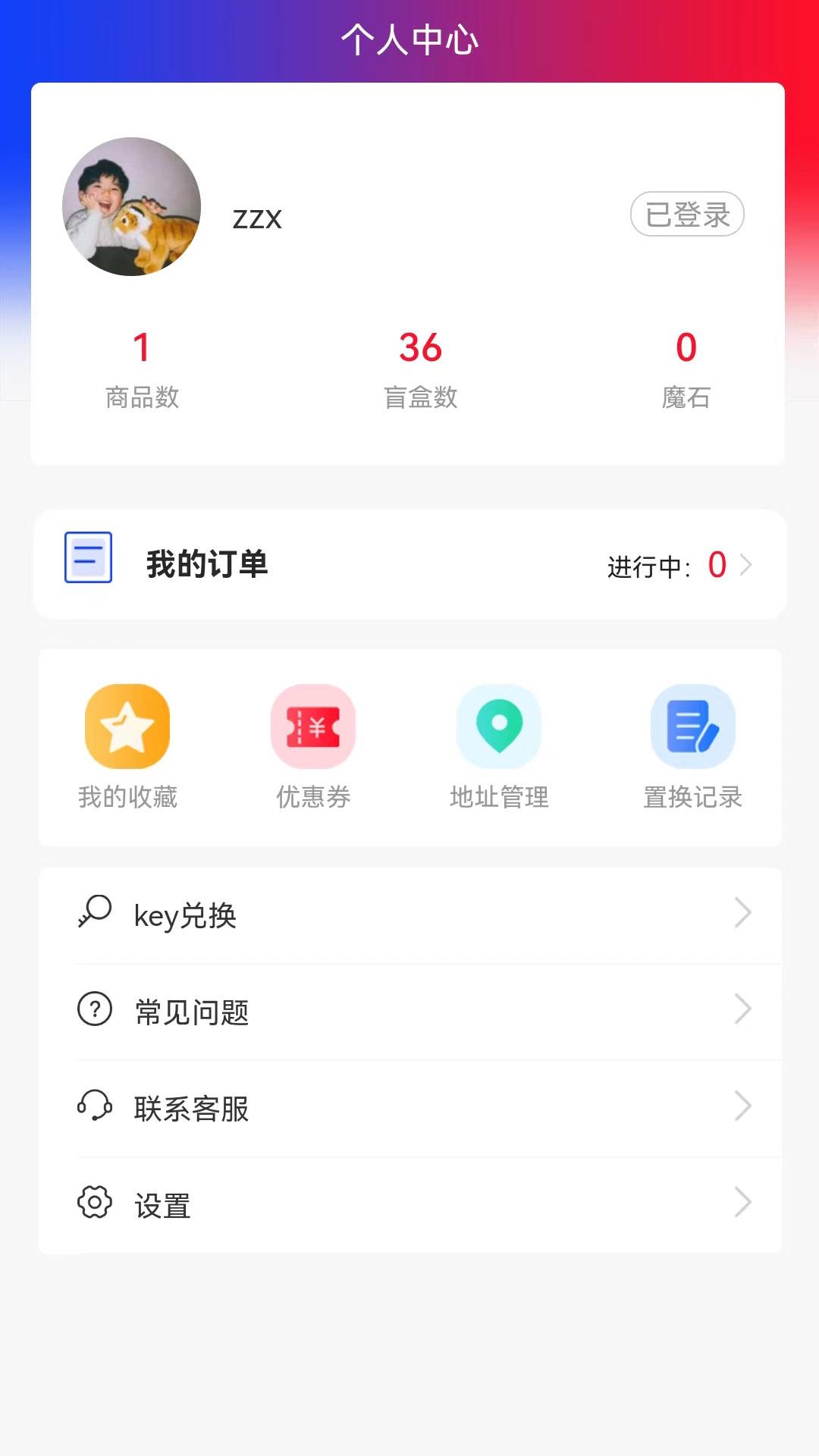Open 常见问题 FAQ row

click(409, 1012)
